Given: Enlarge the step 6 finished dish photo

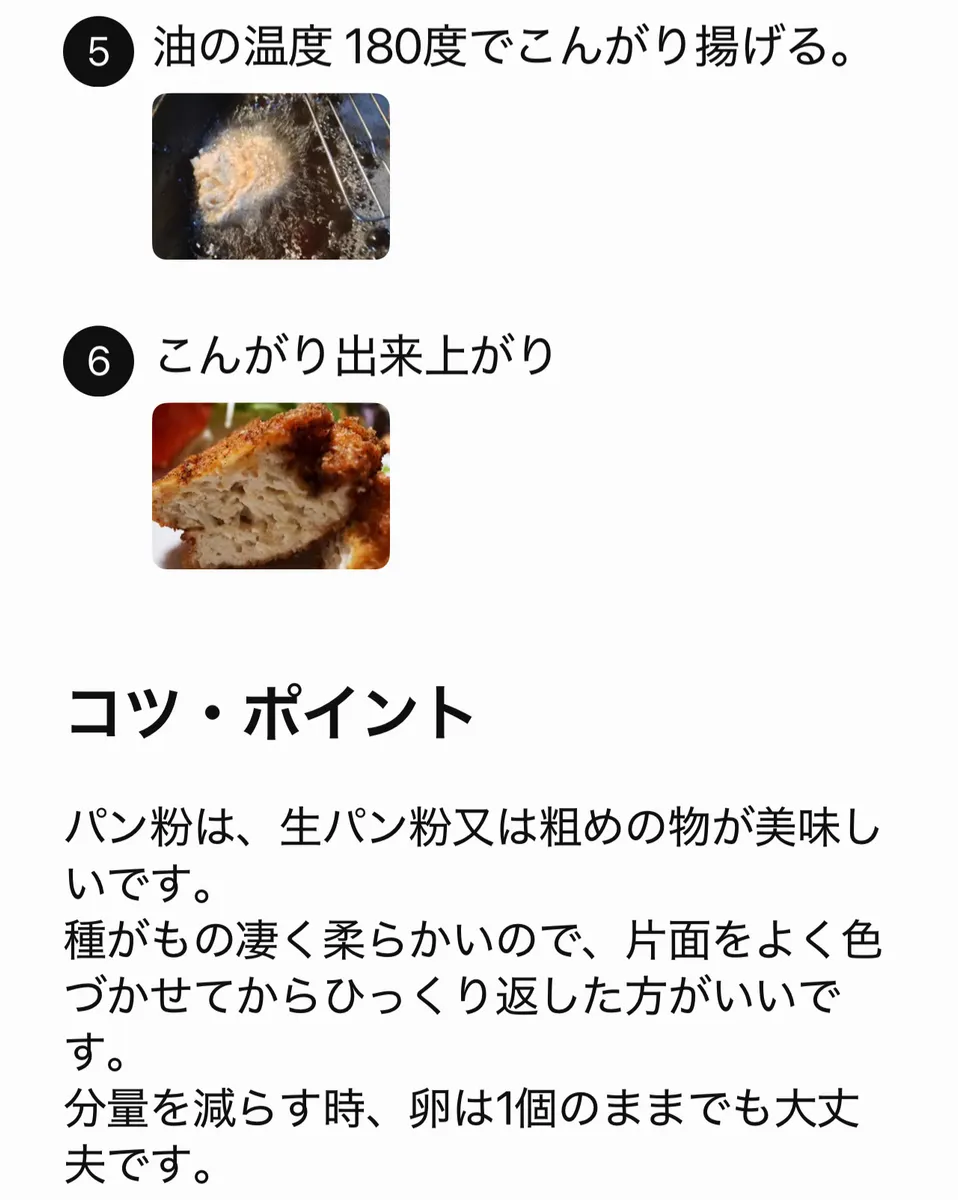Looking at the screenshot, I should tap(270, 486).
